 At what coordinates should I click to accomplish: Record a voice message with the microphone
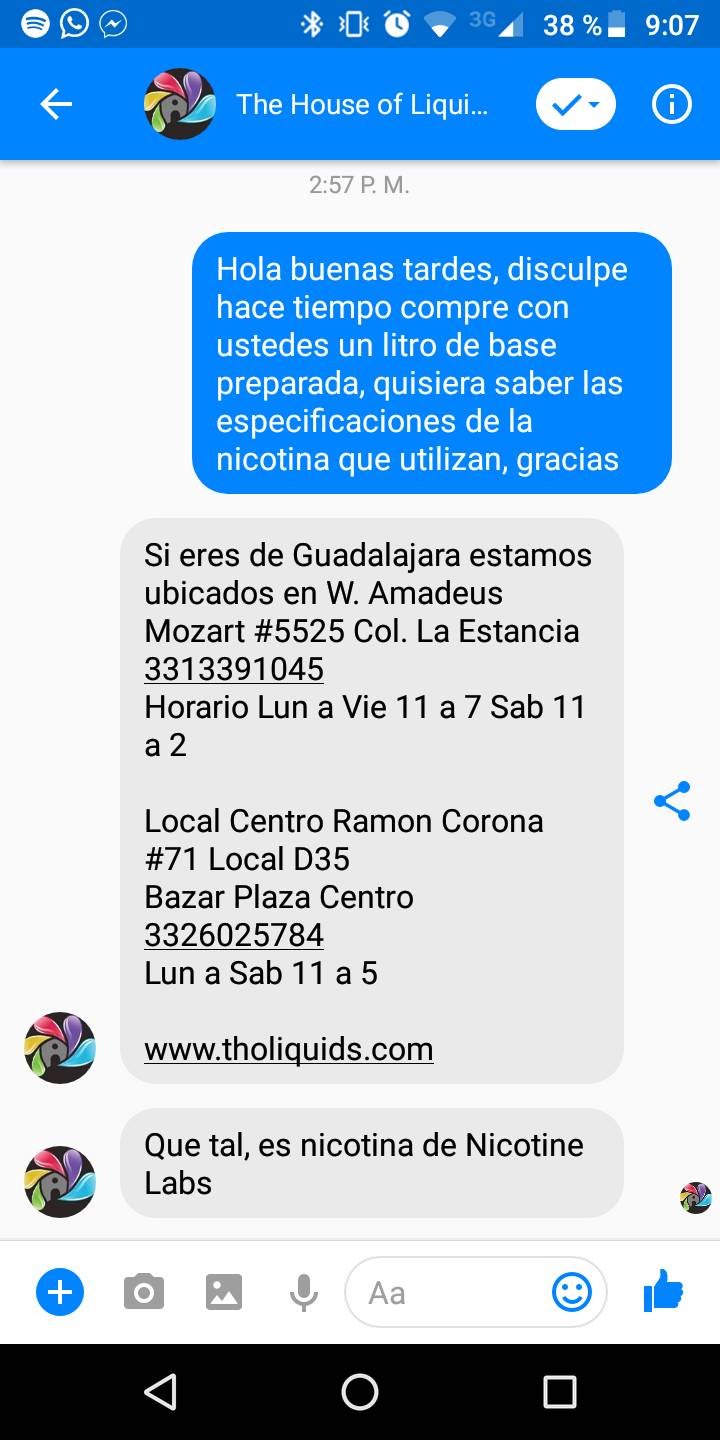303,1293
